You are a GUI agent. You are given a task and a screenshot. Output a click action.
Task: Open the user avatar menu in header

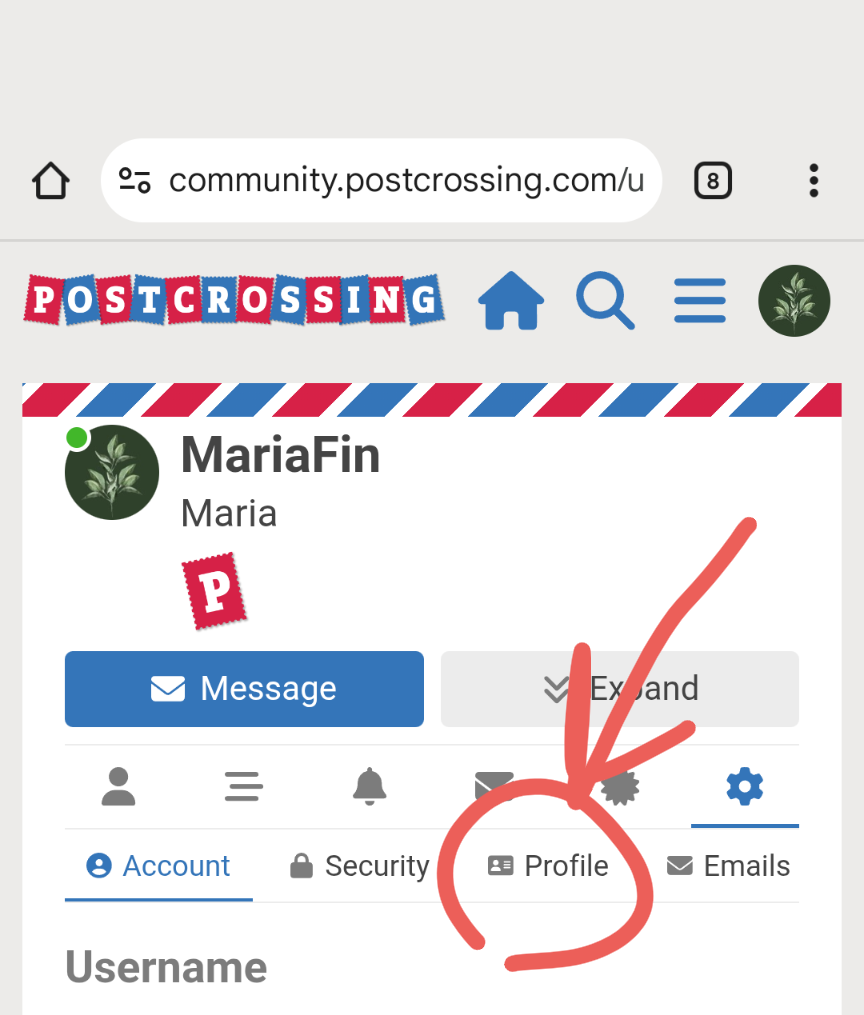coord(794,301)
